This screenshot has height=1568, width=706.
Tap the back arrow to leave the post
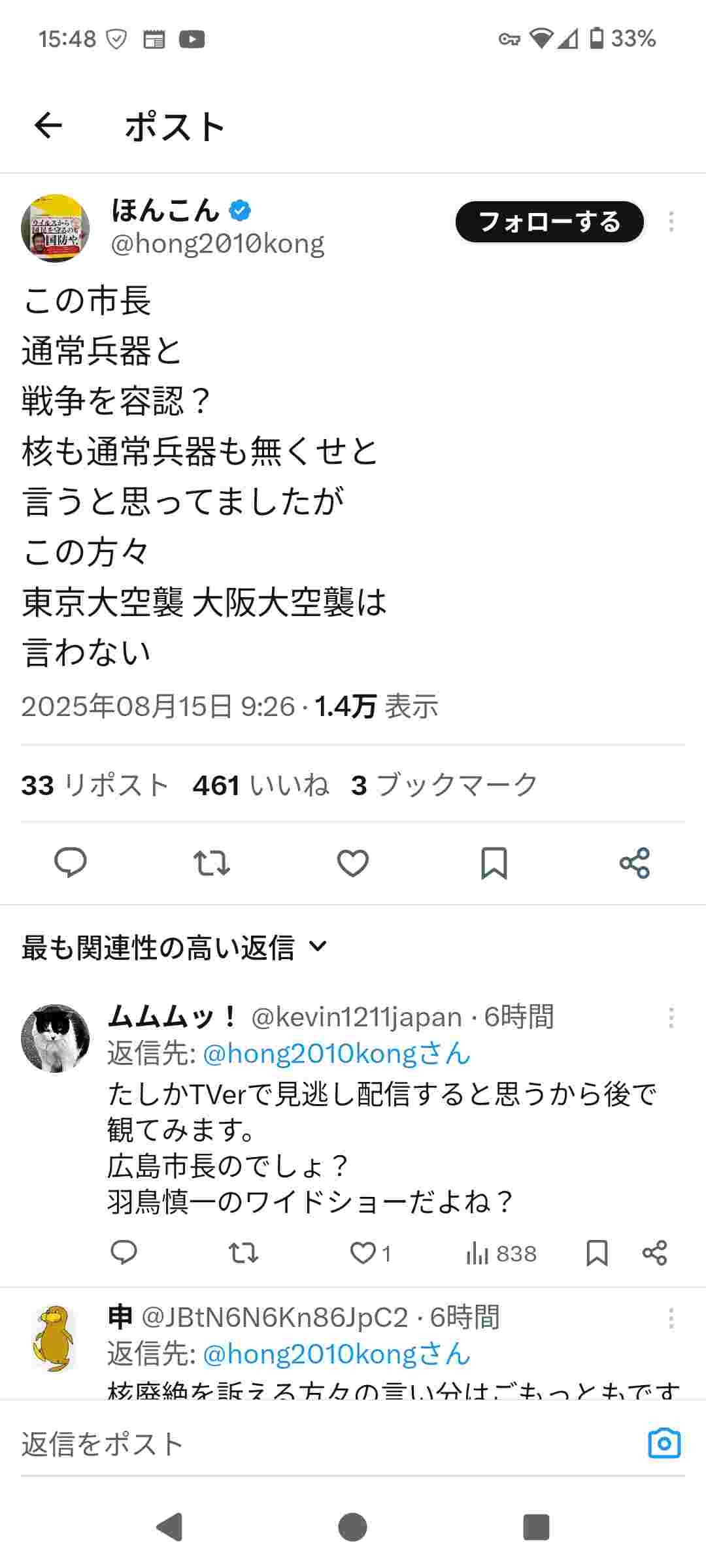[48, 125]
